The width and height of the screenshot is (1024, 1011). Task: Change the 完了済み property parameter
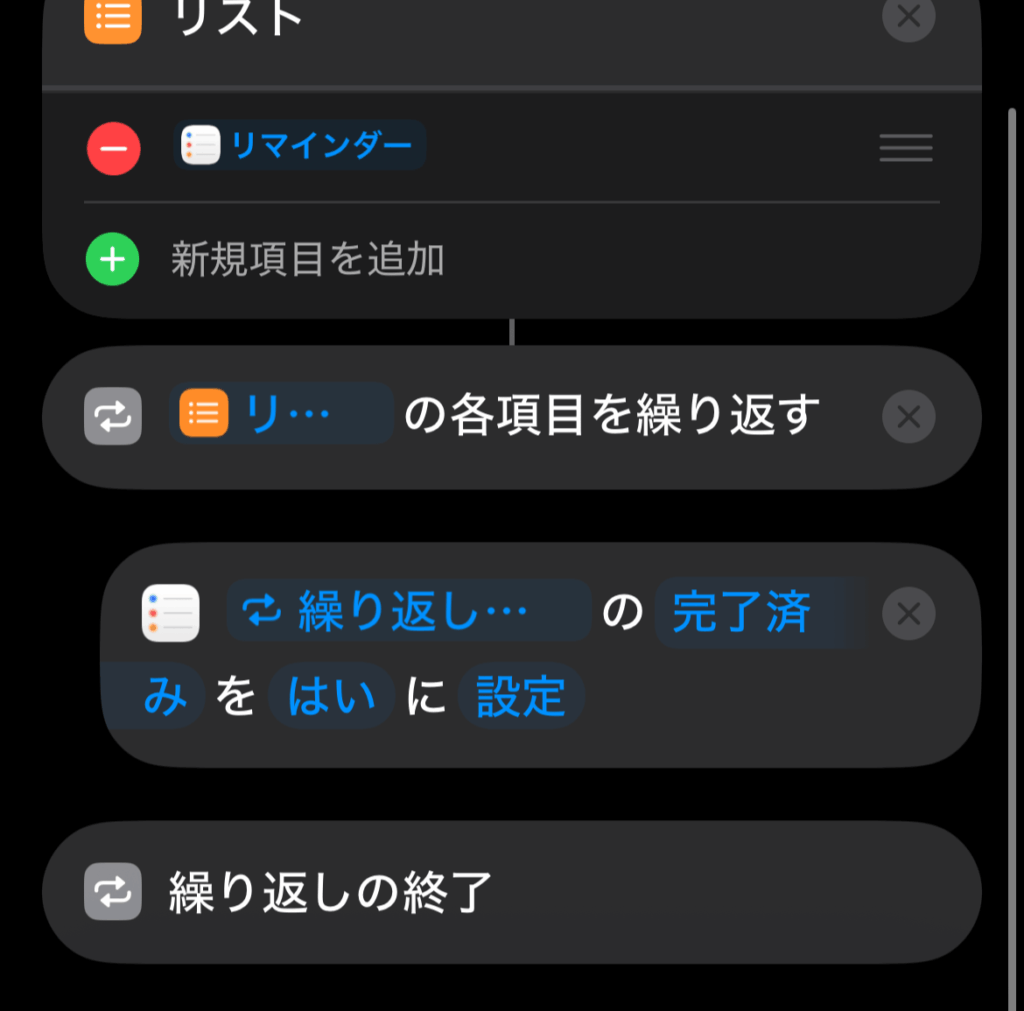(741, 612)
